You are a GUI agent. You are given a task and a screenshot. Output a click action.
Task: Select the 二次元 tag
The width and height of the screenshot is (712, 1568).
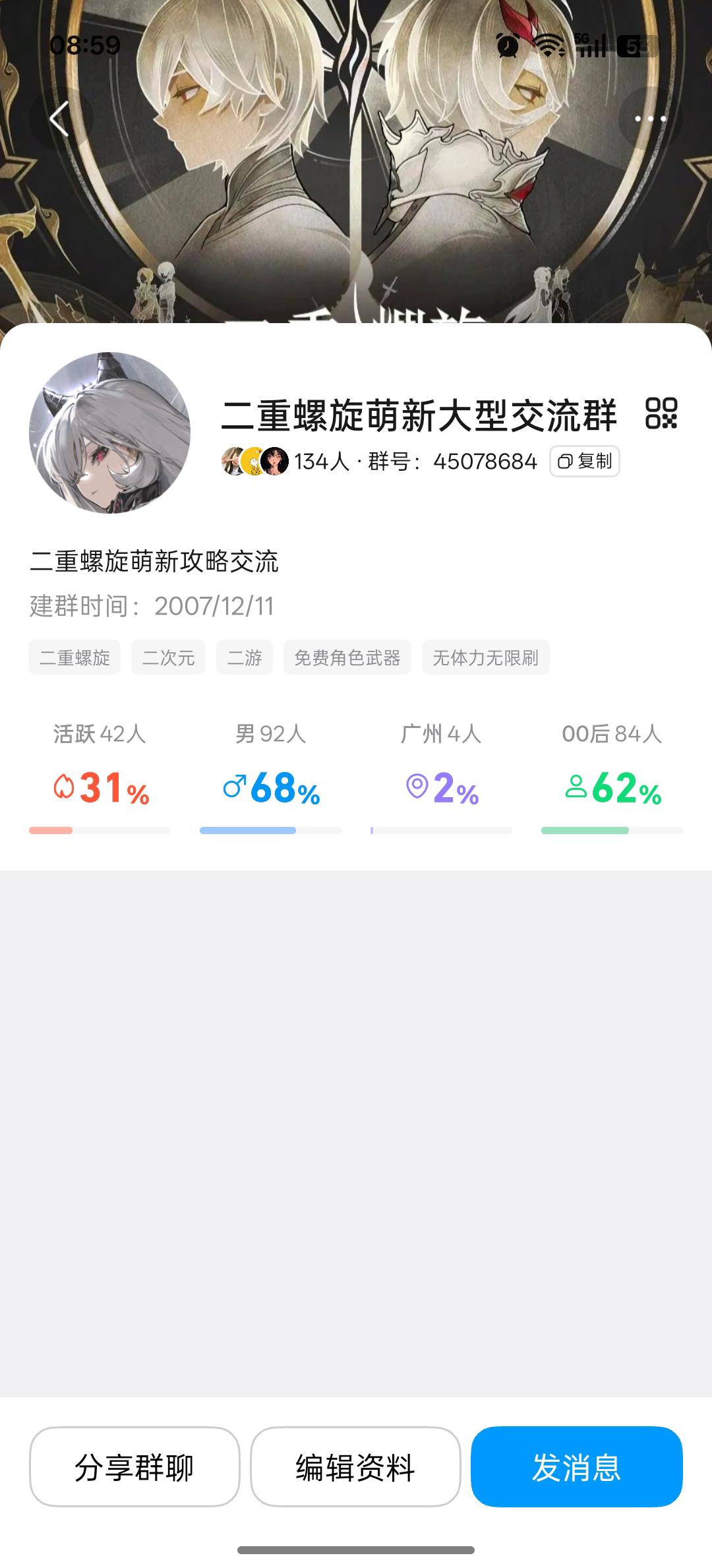pyautogui.click(x=168, y=657)
